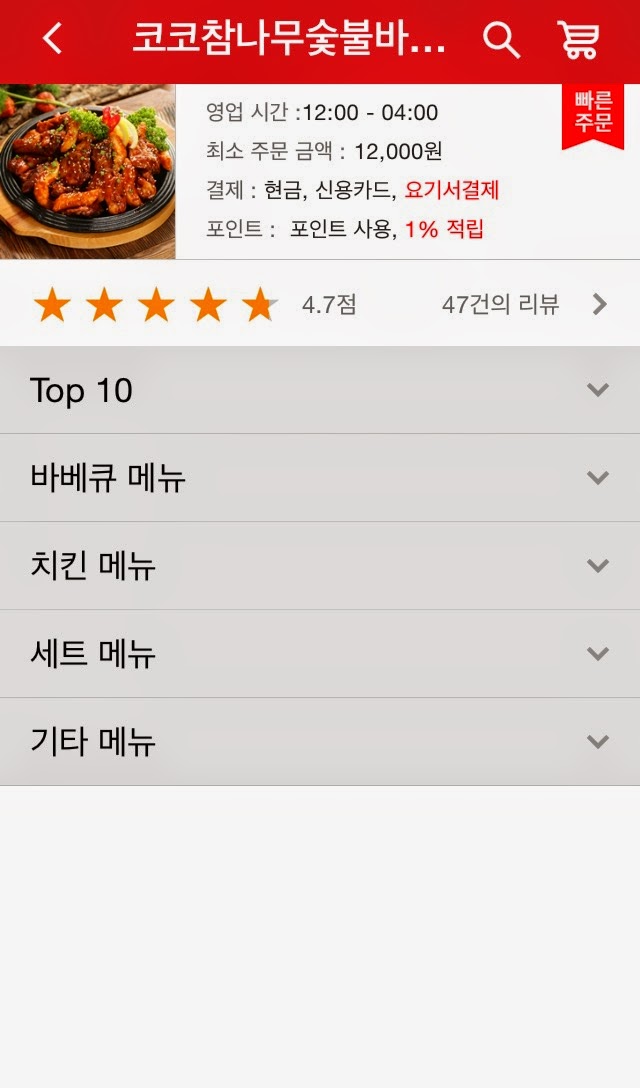This screenshot has height=1088, width=640.
Task: Open the search magnifier icon
Action: (x=501, y=40)
